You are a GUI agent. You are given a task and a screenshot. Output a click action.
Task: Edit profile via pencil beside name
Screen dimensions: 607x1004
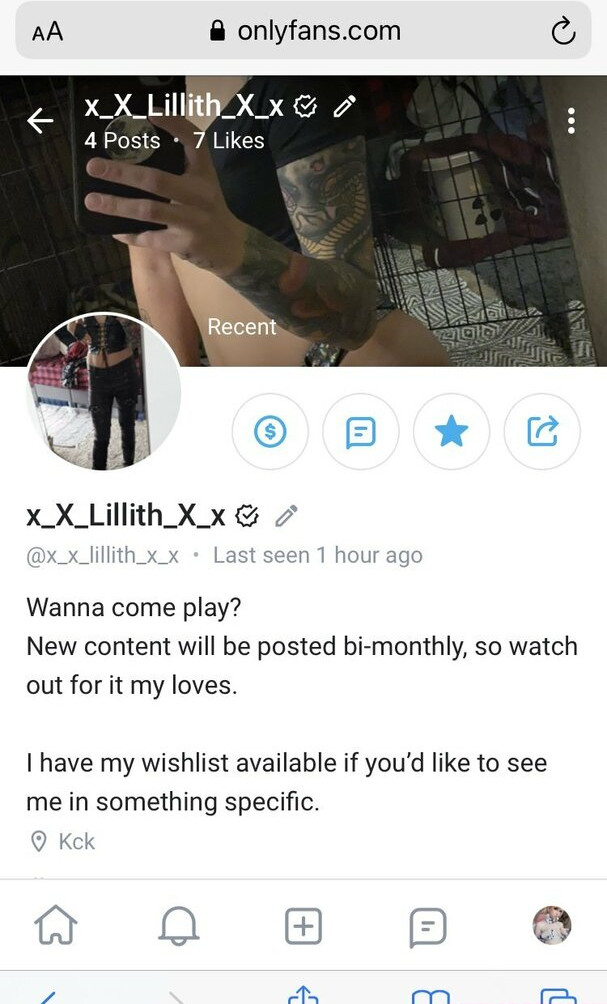point(286,515)
